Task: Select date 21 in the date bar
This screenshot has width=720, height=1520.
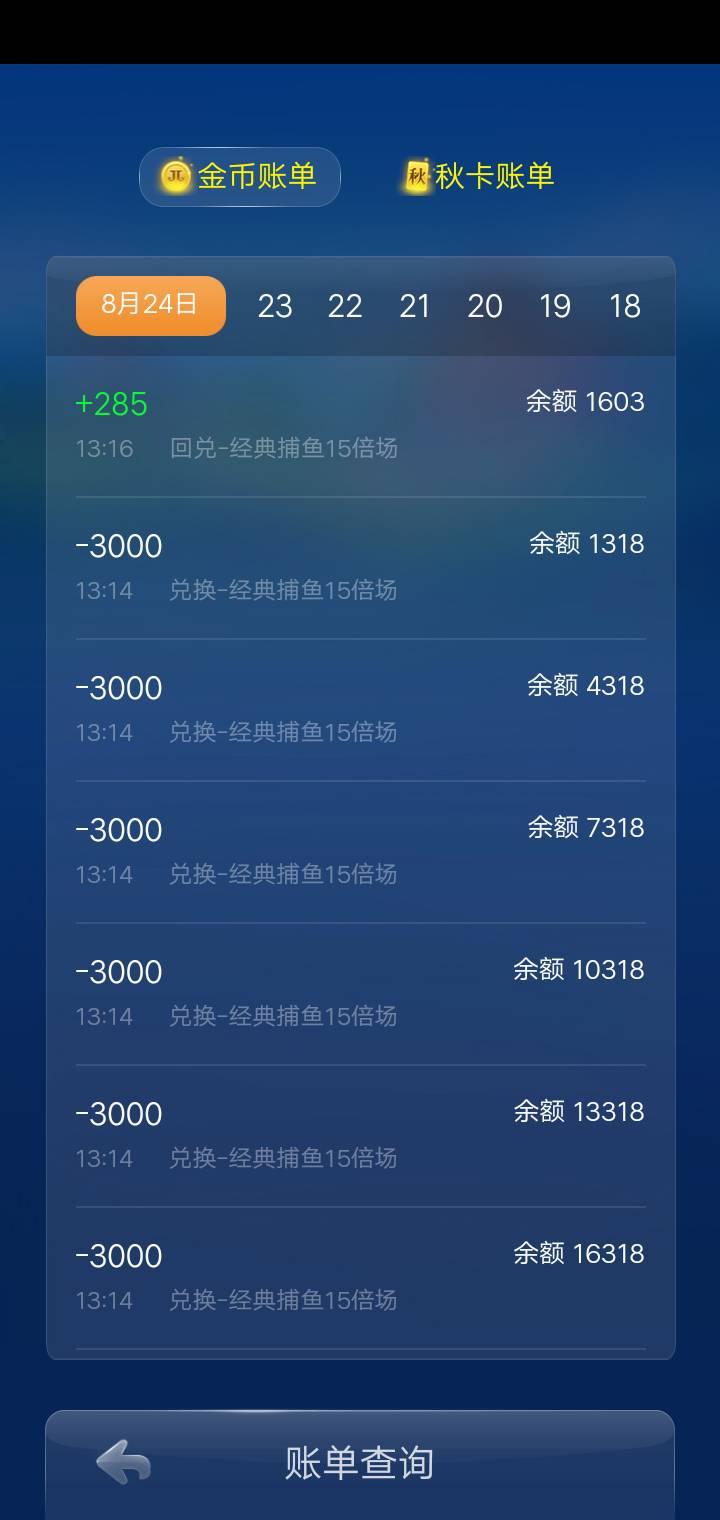Action: [x=416, y=306]
